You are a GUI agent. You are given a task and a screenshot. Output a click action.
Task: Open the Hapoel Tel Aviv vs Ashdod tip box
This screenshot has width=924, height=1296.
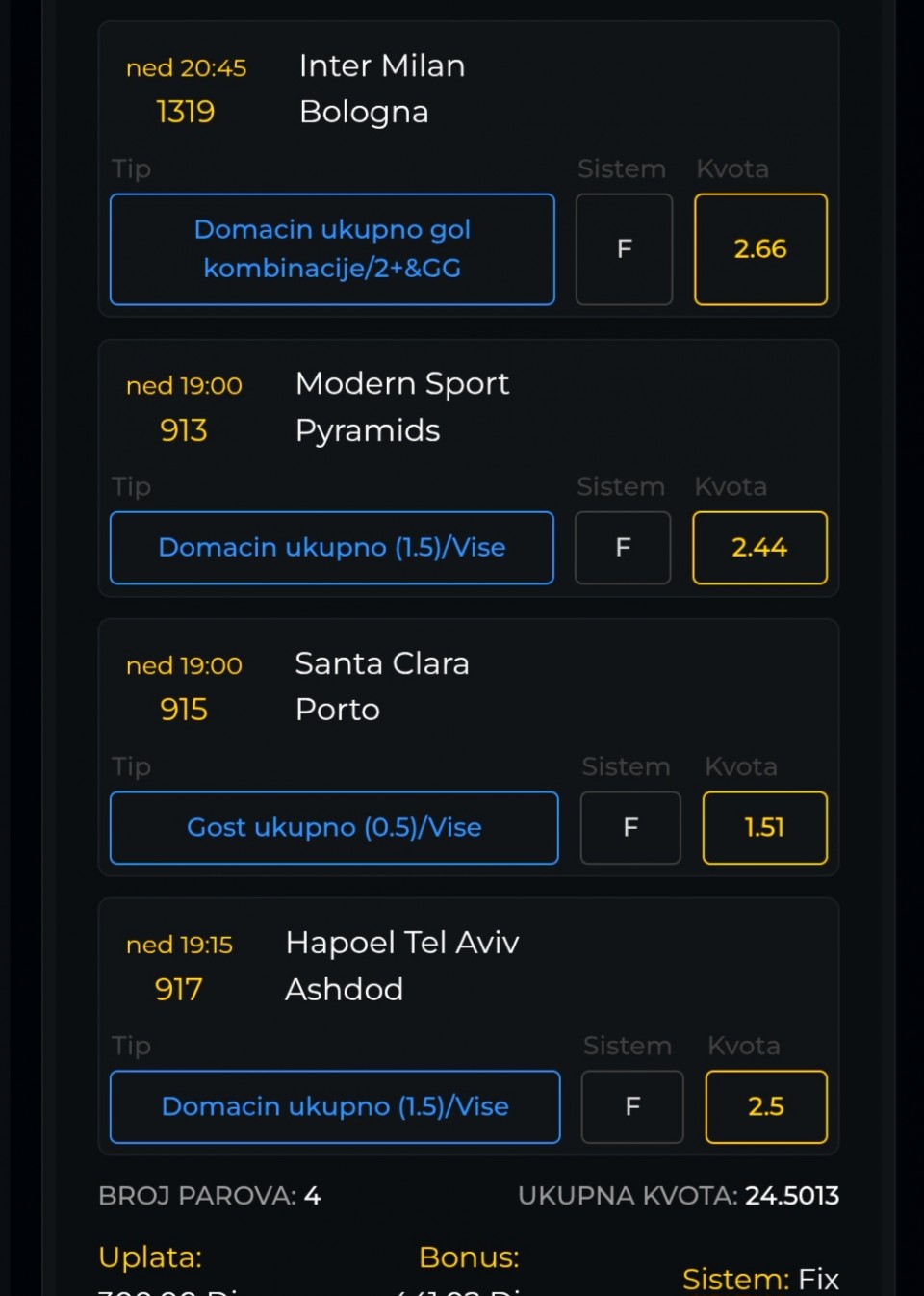pyautogui.click(x=335, y=1107)
